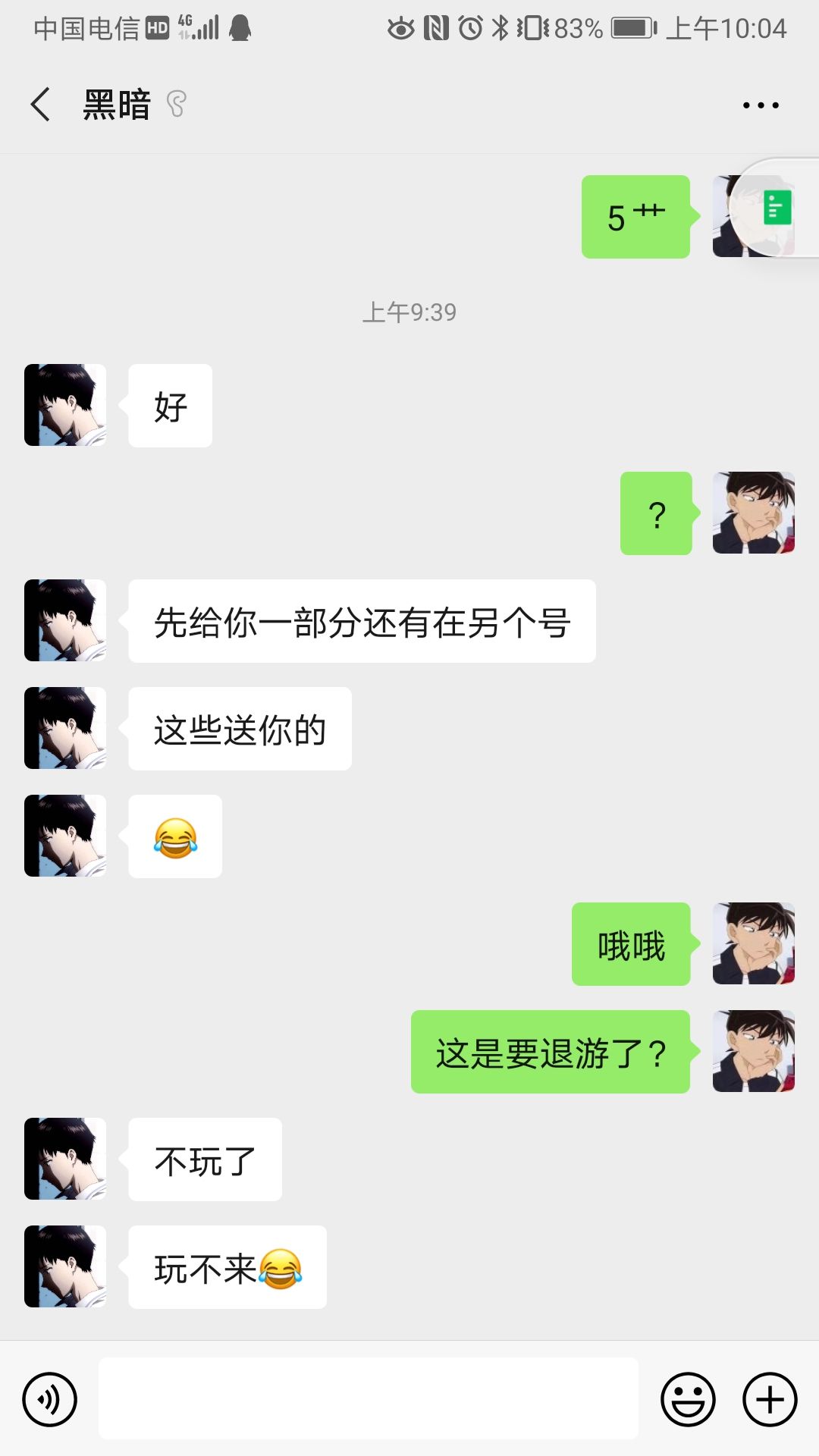819x1456 pixels.
Task: Open contact avatar beside "好" message
Action: 65,405
